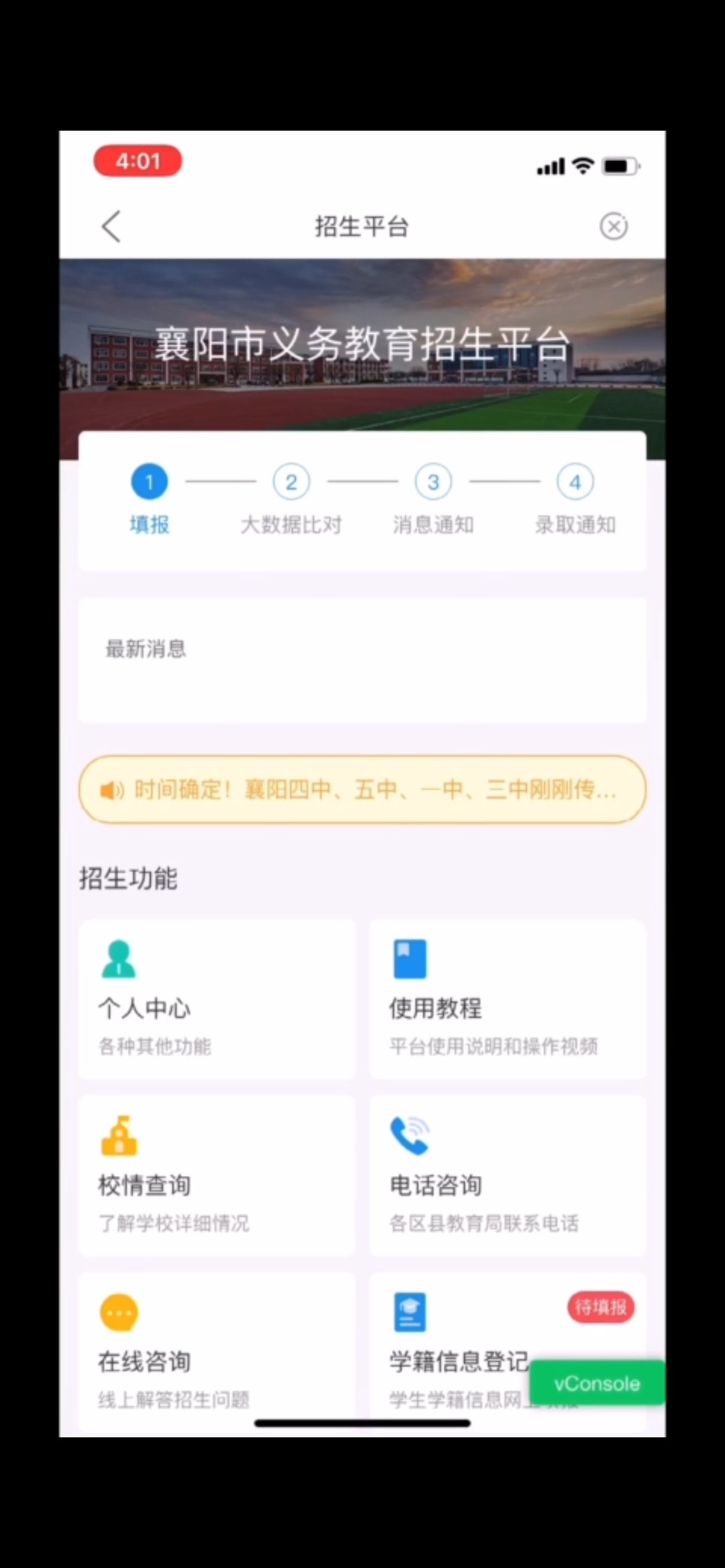Open 个人中心 card

tap(216, 999)
